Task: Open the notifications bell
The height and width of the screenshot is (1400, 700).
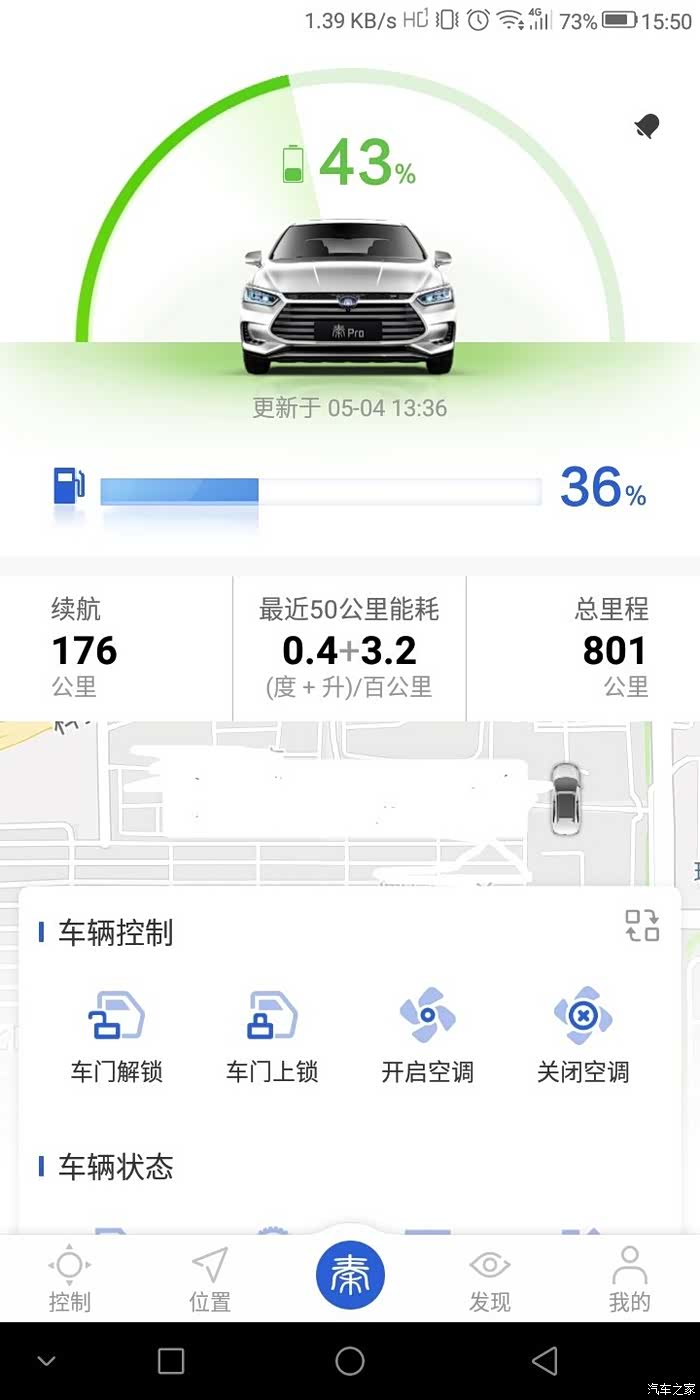Action: point(647,126)
